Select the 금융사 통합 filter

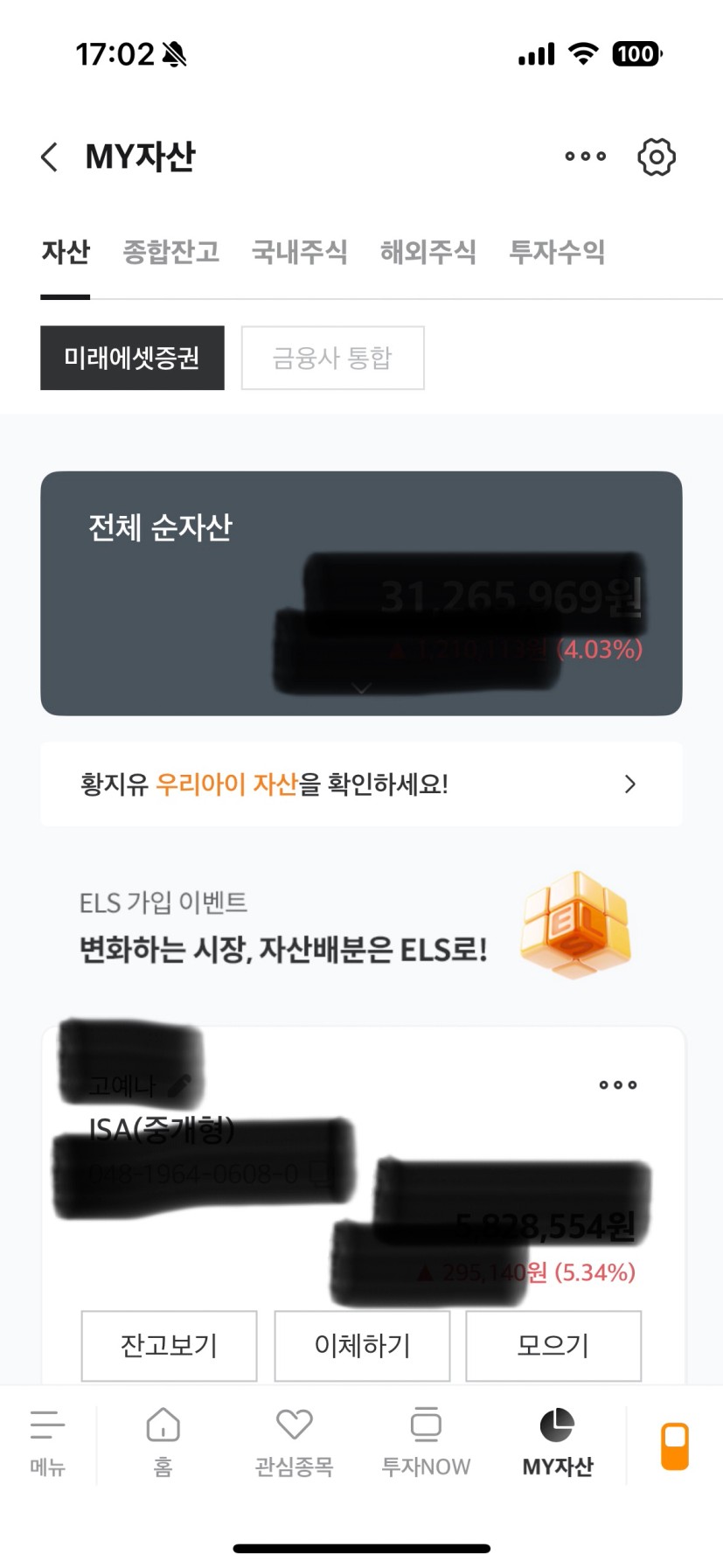click(332, 358)
